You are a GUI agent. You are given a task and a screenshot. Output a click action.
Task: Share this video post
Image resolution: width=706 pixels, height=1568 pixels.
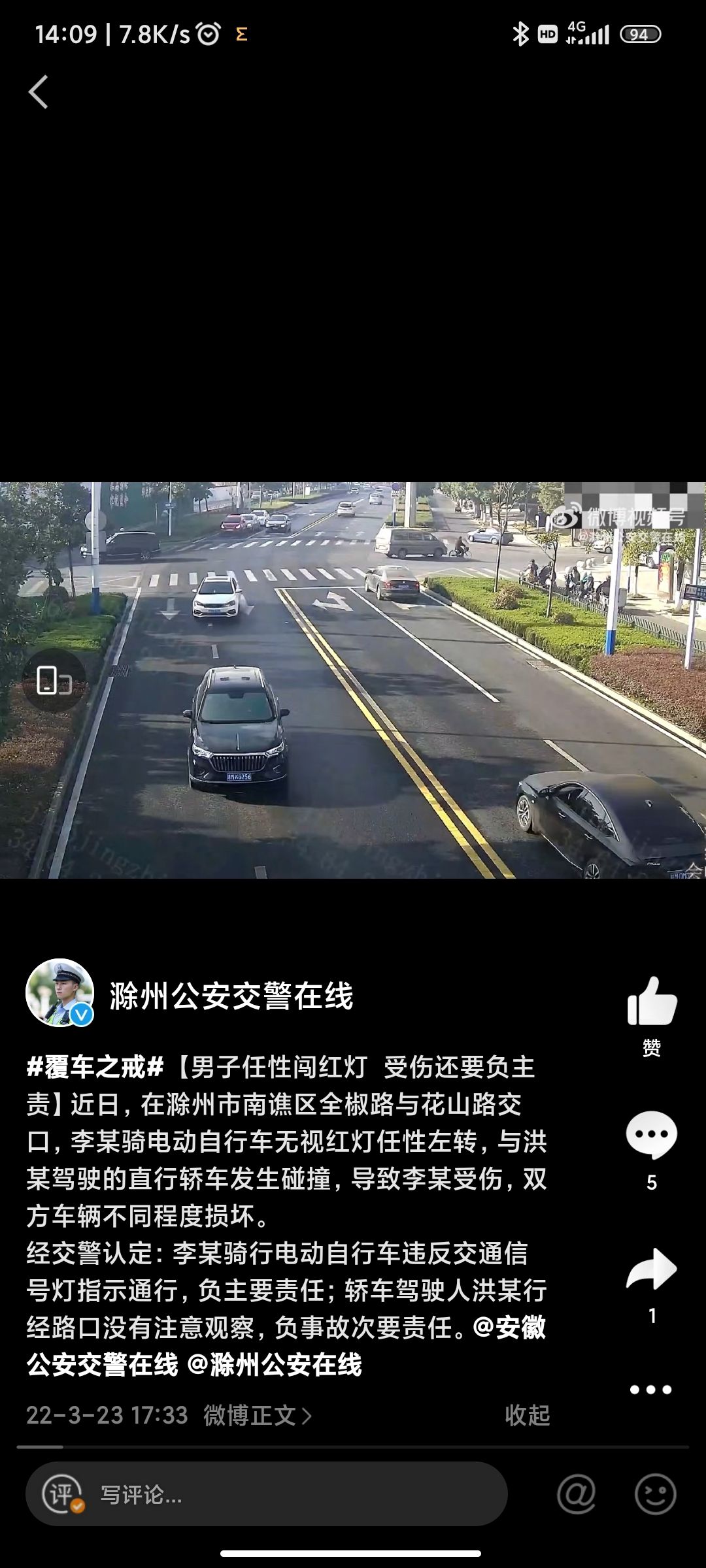pos(651,1269)
